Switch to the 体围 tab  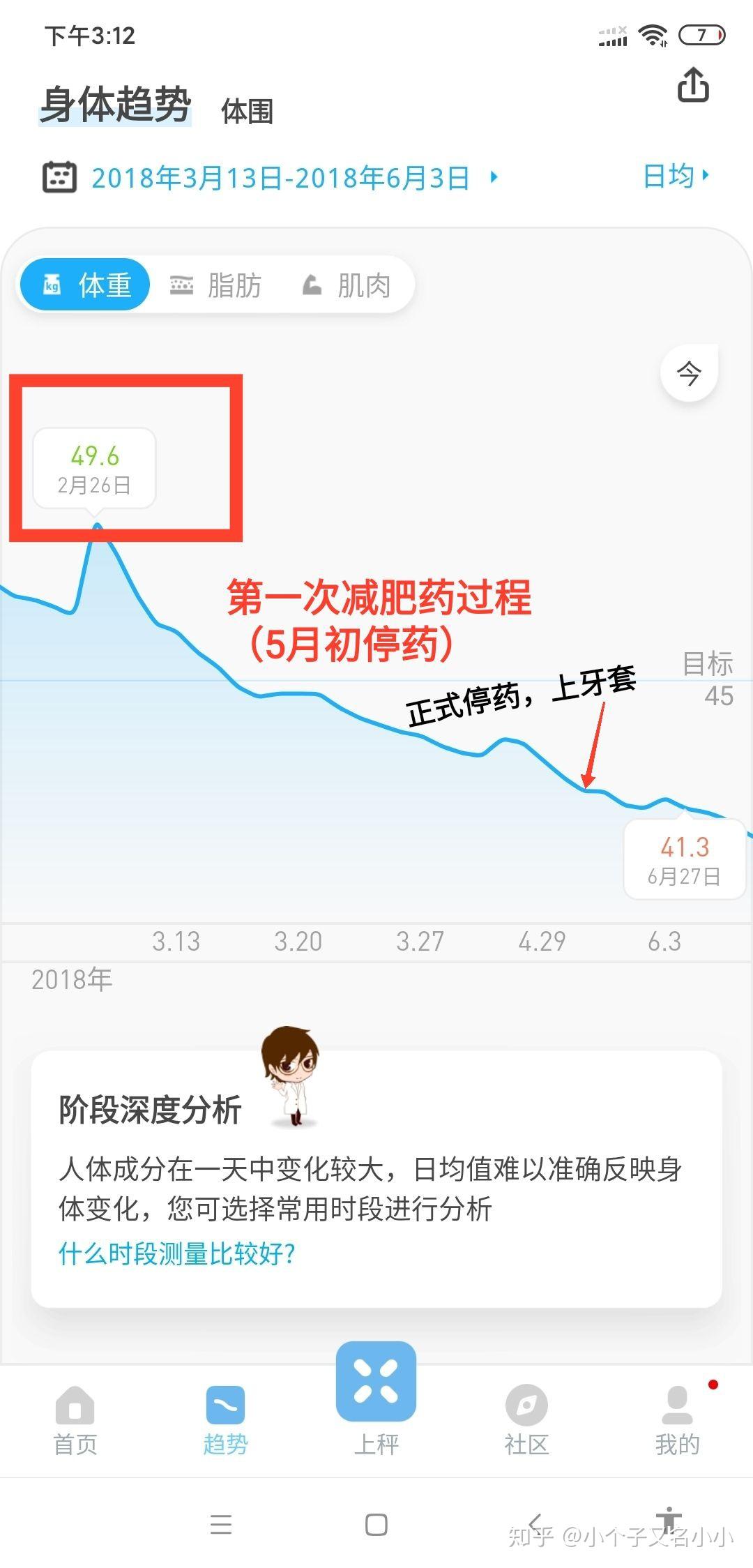tap(247, 112)
